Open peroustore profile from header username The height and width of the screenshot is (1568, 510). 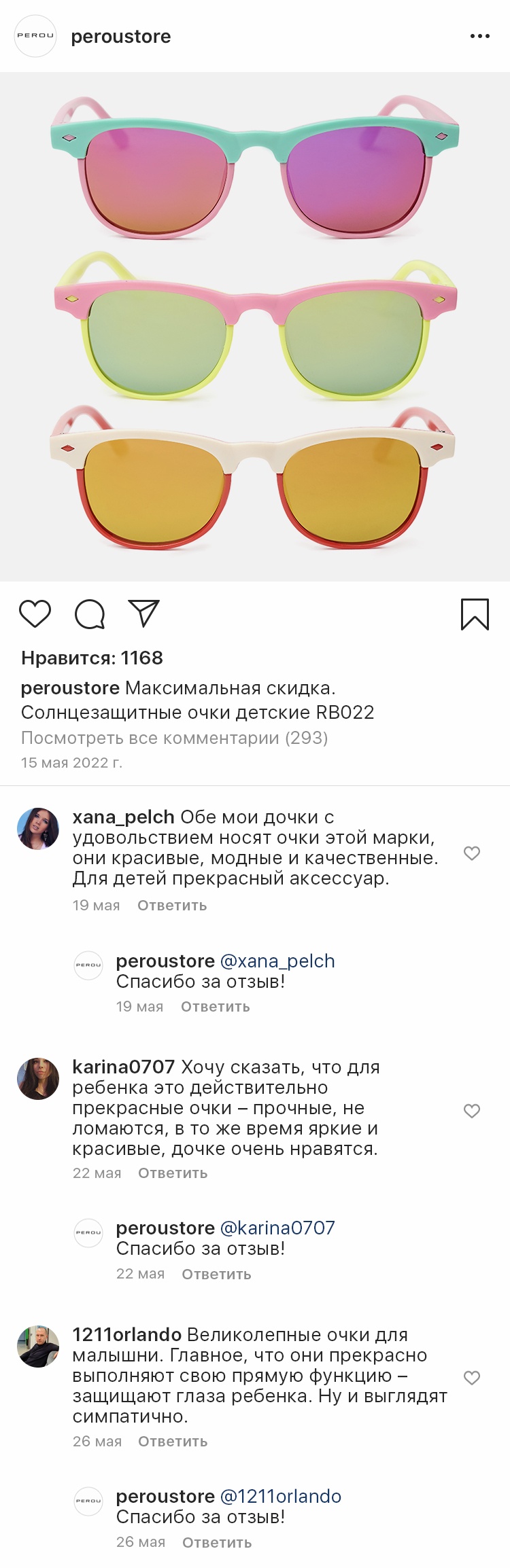click(x=121, y=37)
